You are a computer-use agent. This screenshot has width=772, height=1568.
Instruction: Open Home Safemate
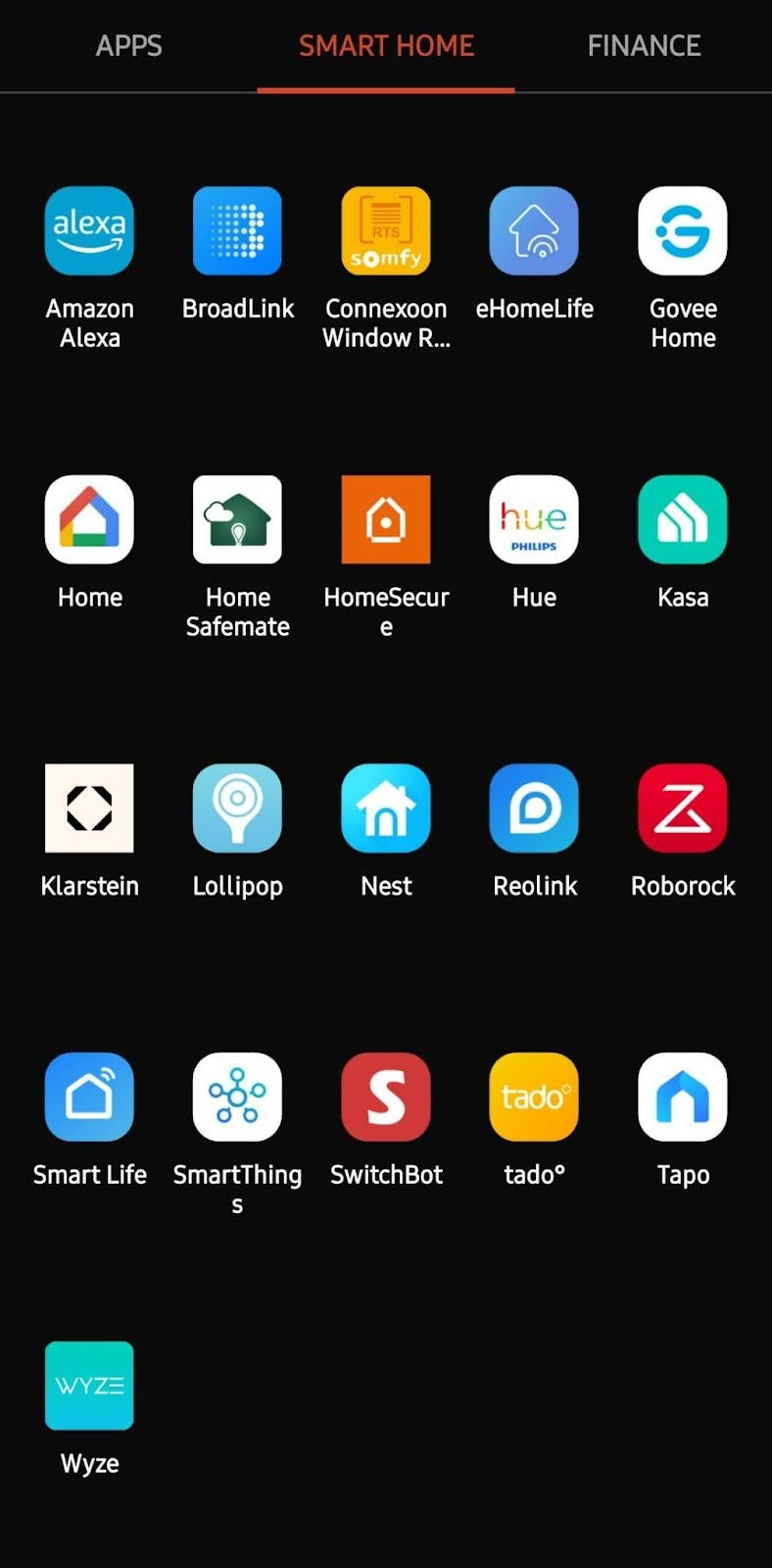(237, 520)
